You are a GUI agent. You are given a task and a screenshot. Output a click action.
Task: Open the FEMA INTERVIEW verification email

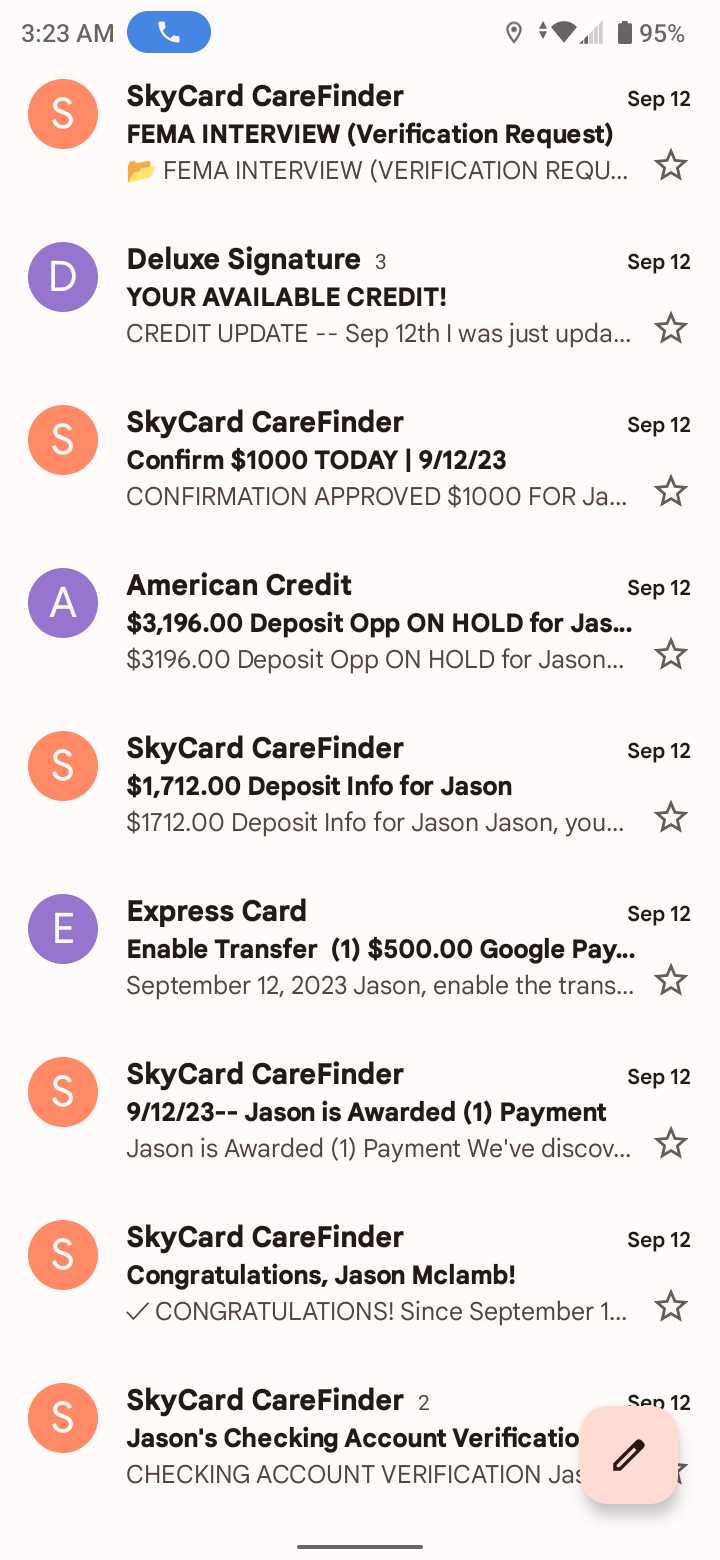pyautogui.click(x=370, y=134)
